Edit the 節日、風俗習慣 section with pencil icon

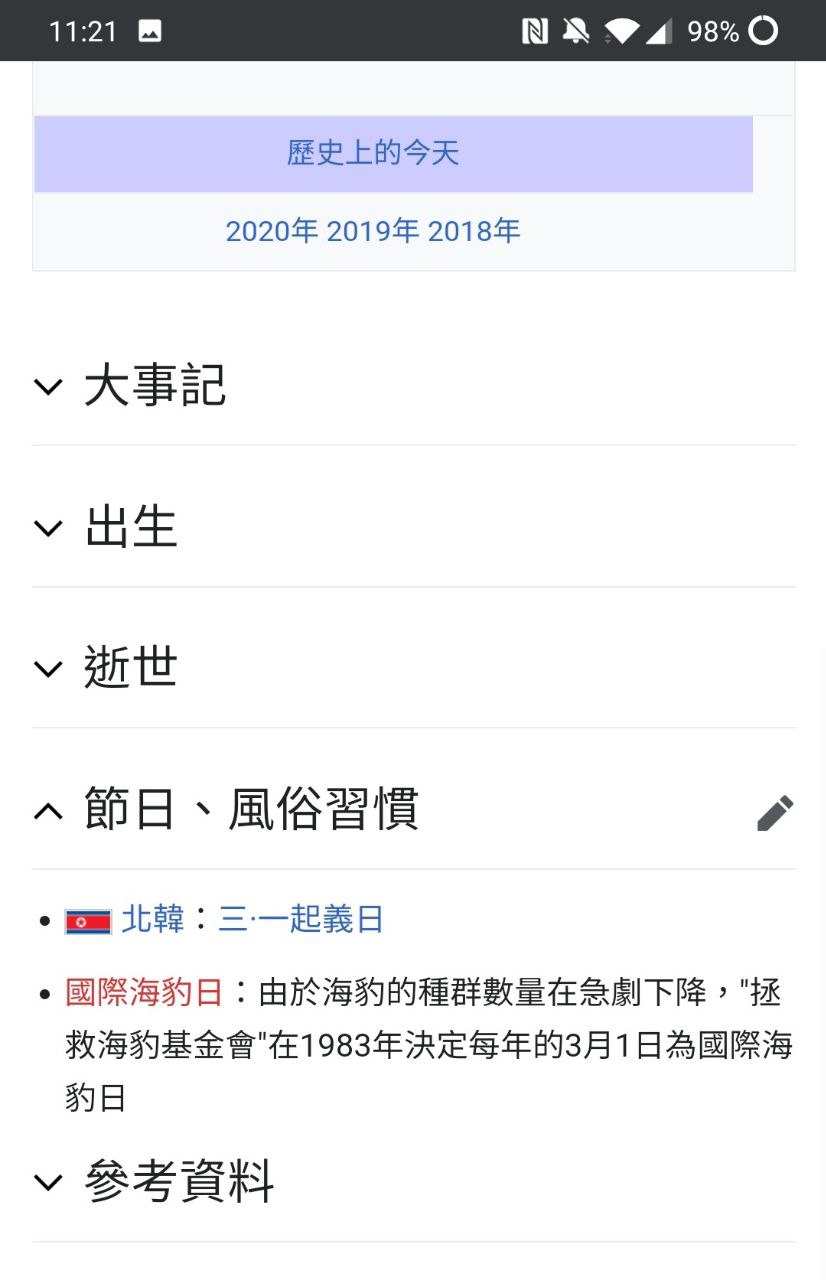click(775, 813)
